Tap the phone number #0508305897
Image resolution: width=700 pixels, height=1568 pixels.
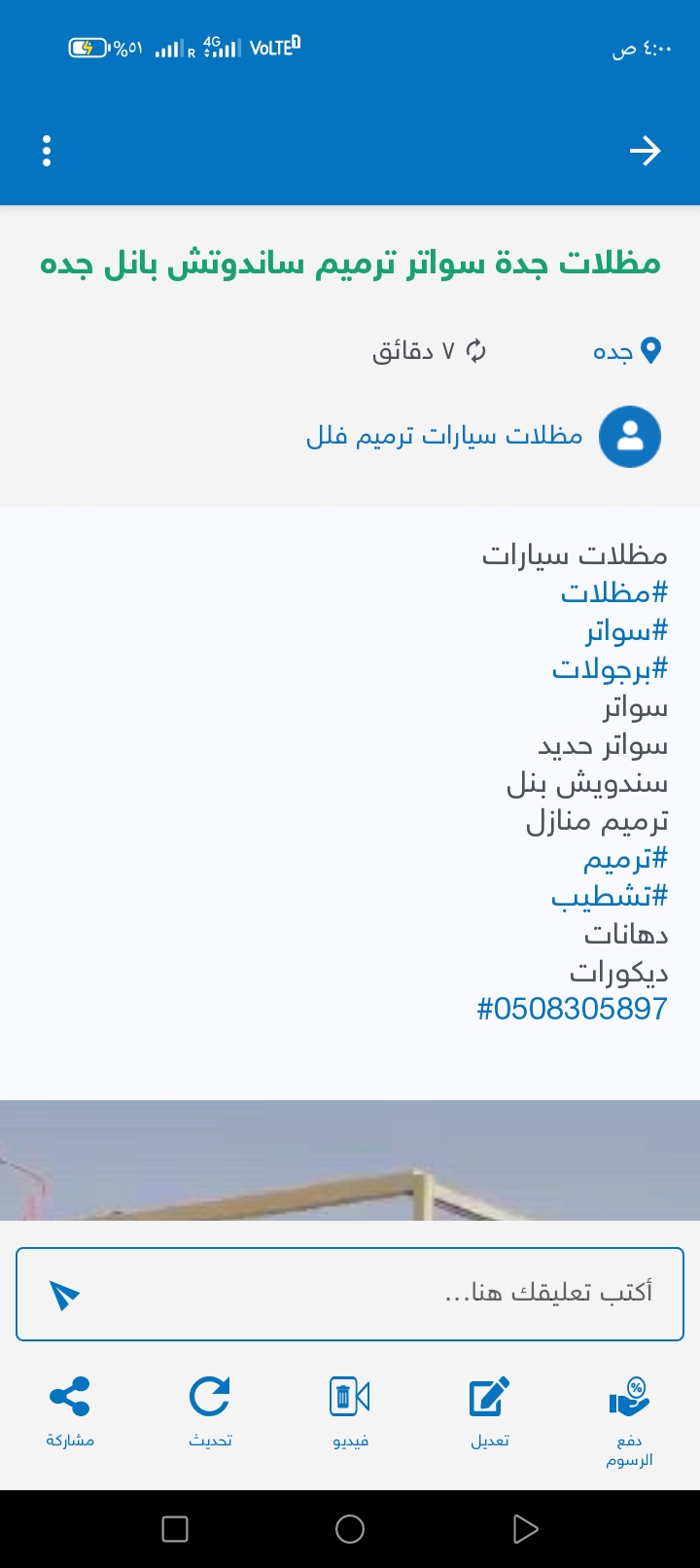click(572, 1009)
